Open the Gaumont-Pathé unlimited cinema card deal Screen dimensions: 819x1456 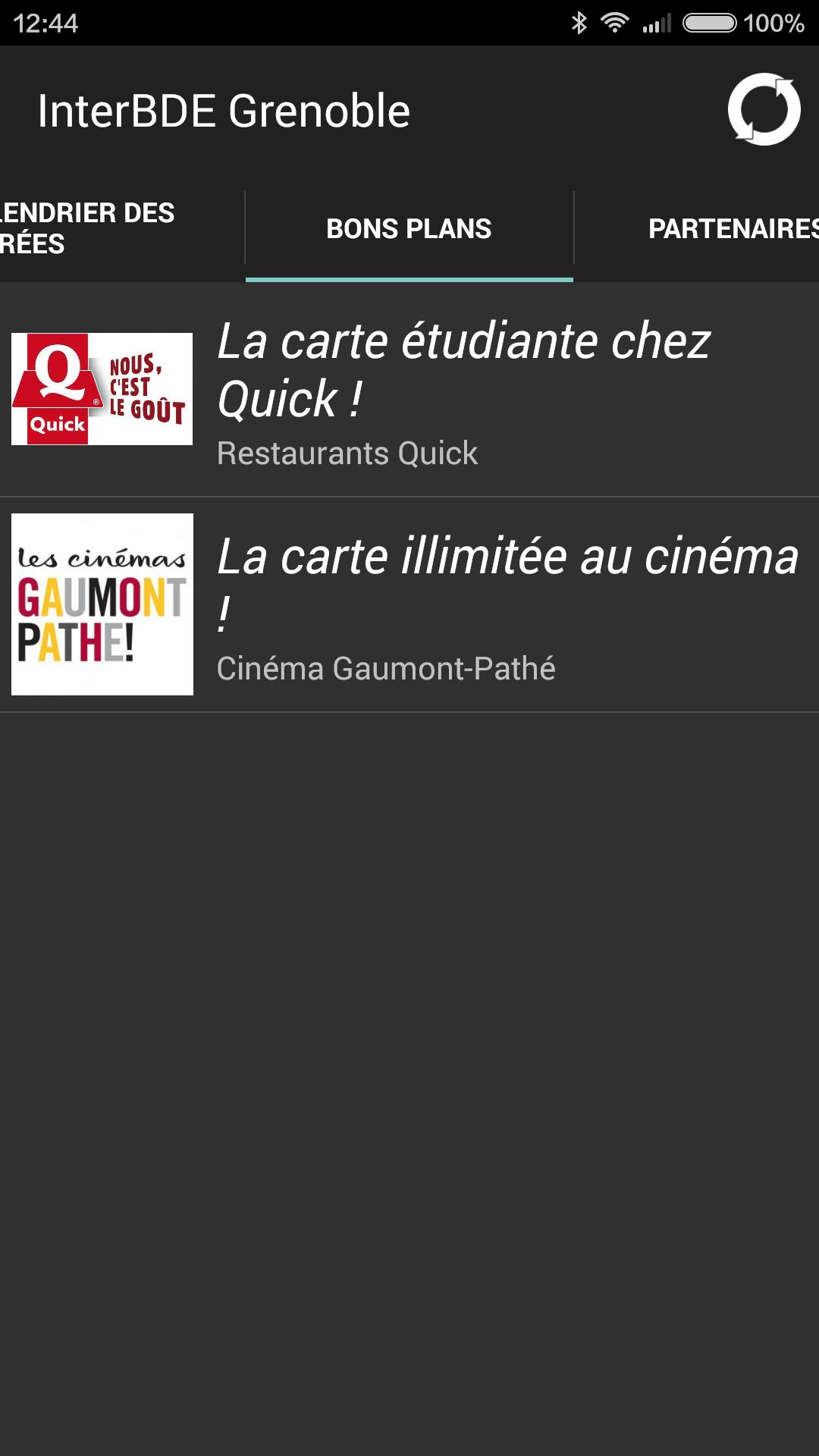(x=409, y=604)
